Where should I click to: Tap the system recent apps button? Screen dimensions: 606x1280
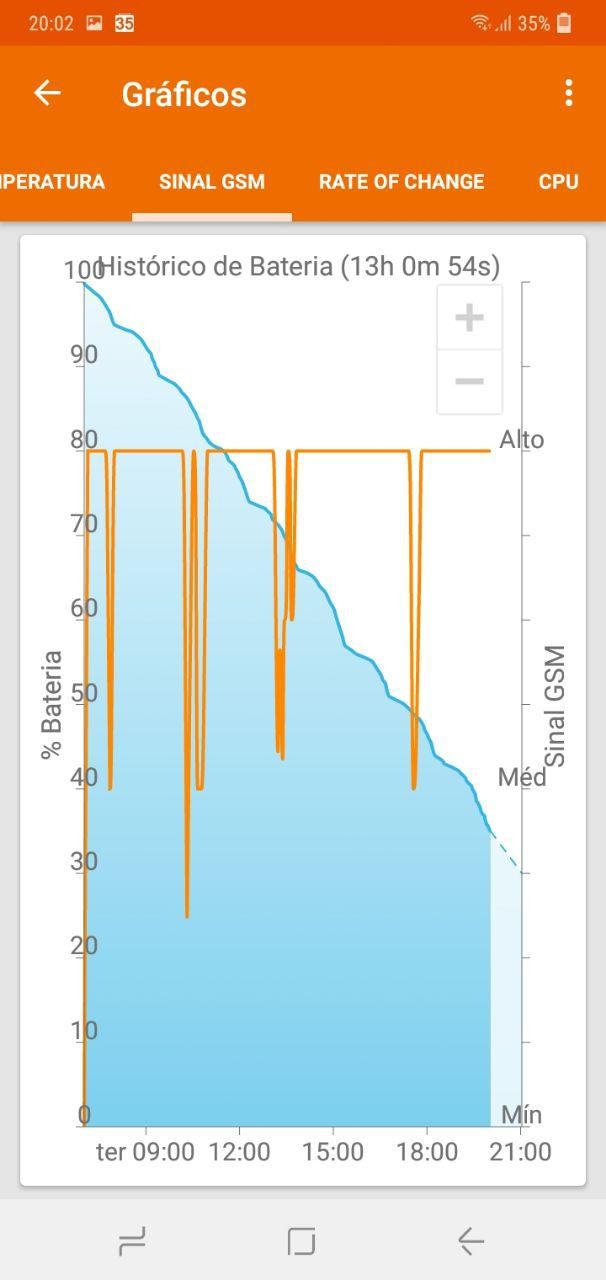132,1241
